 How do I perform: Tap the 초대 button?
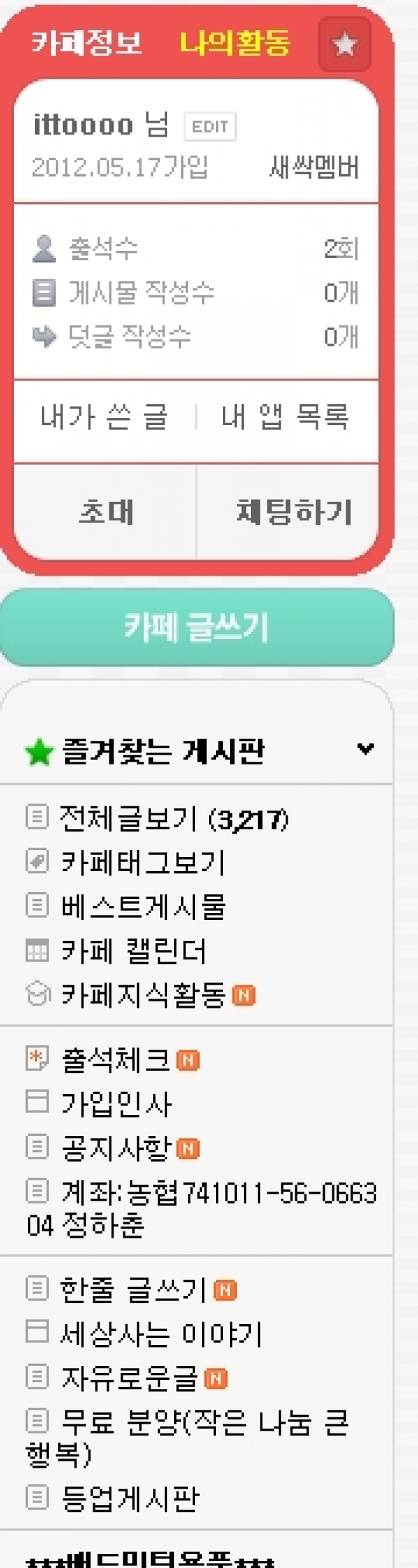coord(105,512)
